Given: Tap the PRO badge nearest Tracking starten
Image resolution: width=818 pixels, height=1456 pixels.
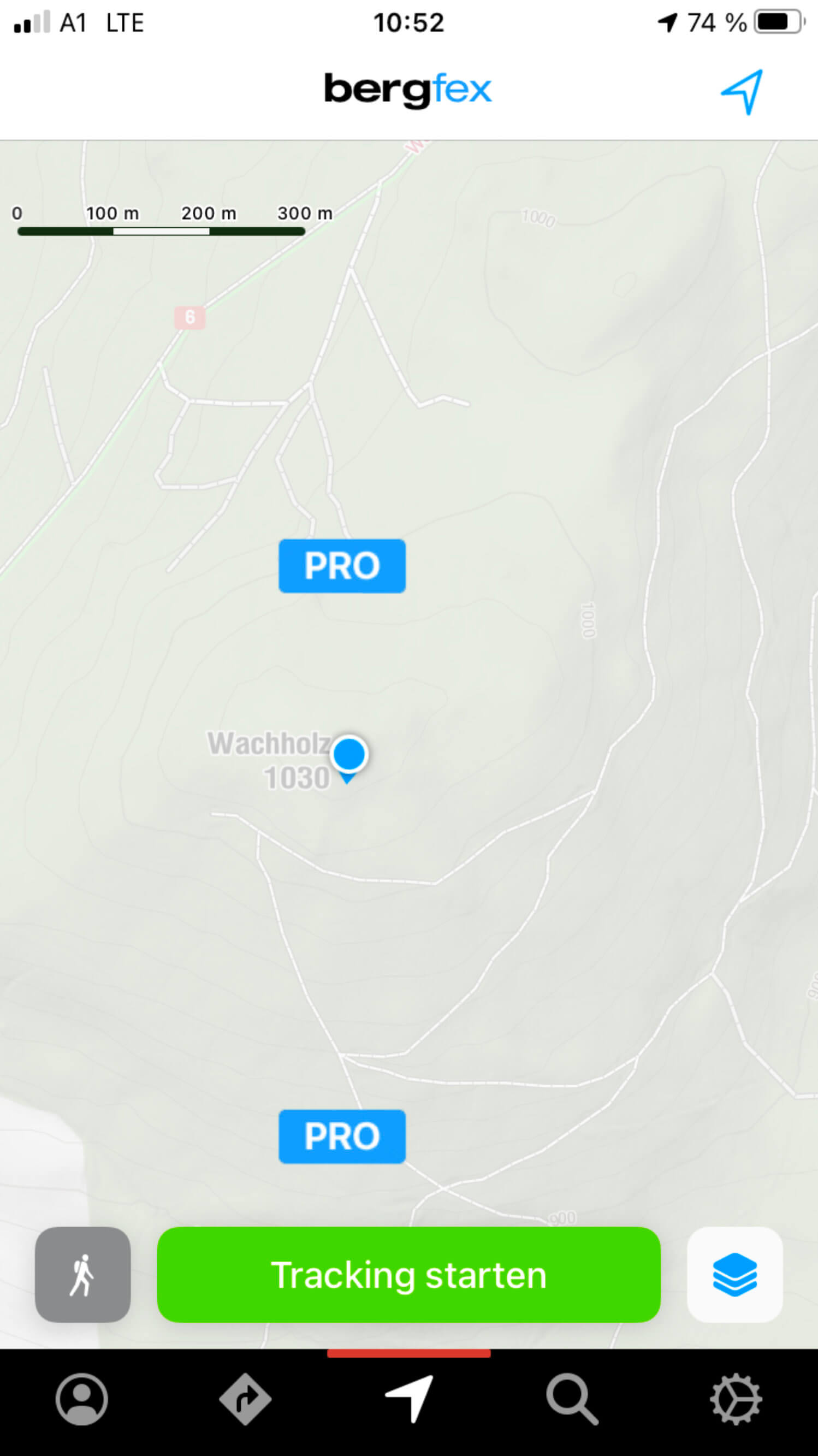Looking at the screenshot, I should pos(342,1136).
